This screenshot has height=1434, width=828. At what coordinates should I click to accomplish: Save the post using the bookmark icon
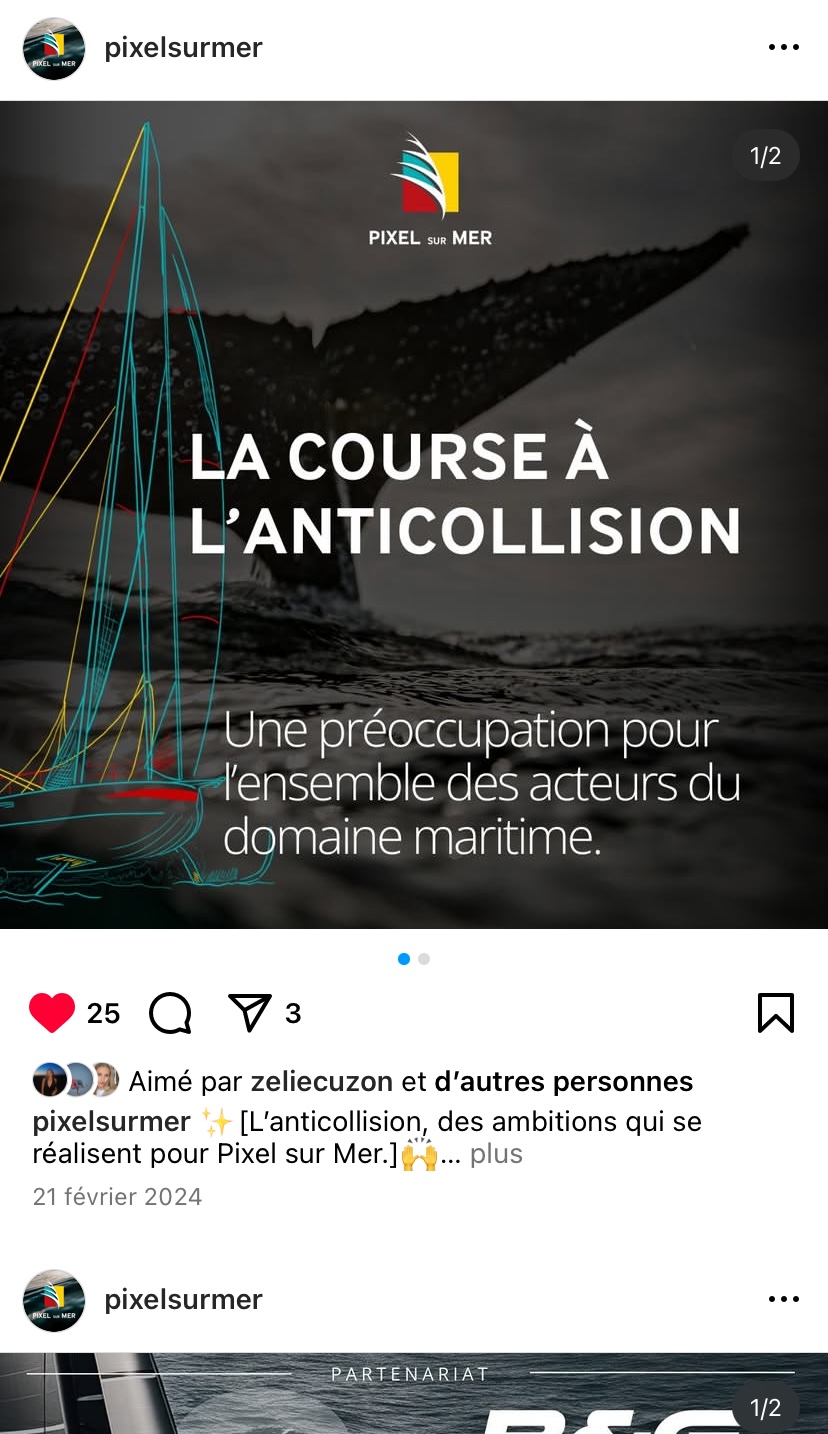pos(776,1013)
